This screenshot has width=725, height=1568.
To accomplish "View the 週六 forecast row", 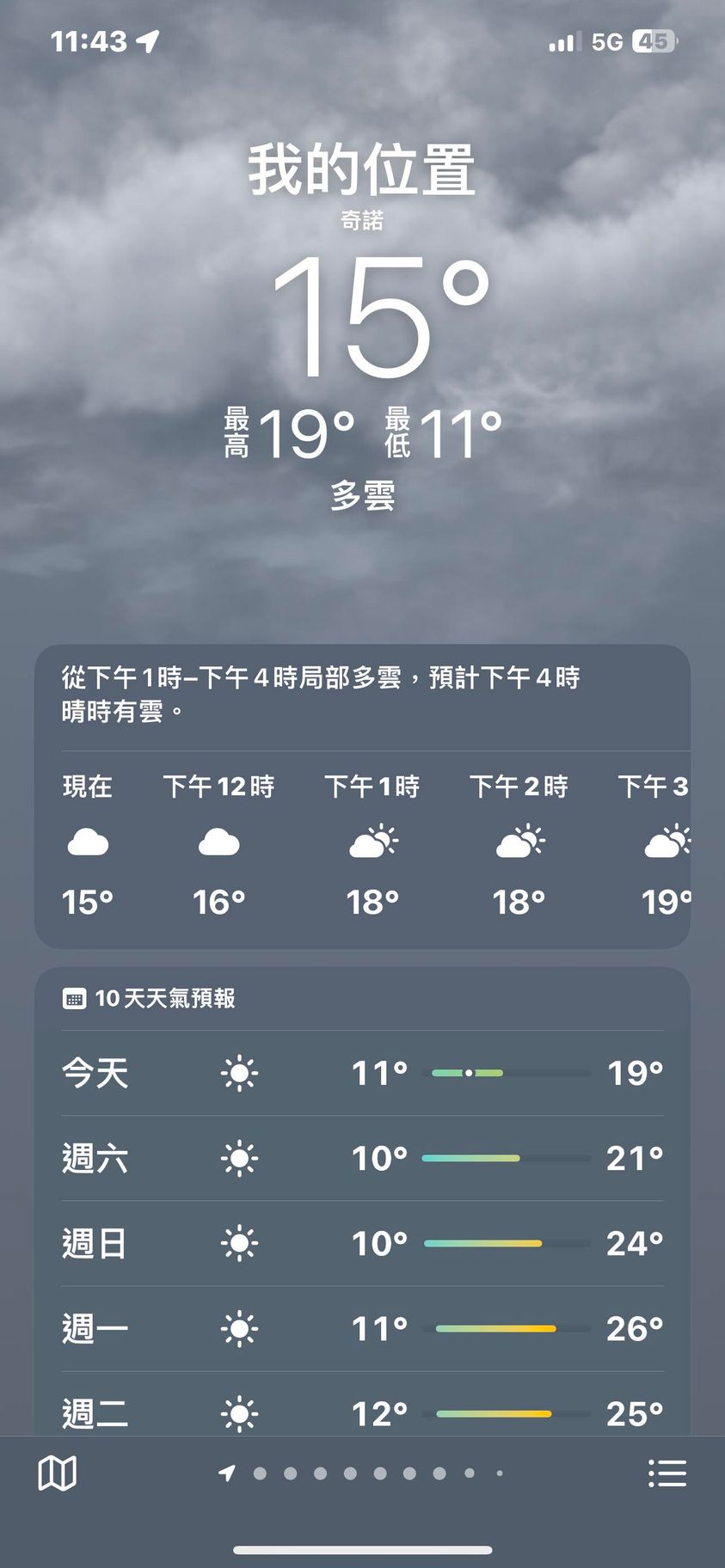I will click(362, 1158).
